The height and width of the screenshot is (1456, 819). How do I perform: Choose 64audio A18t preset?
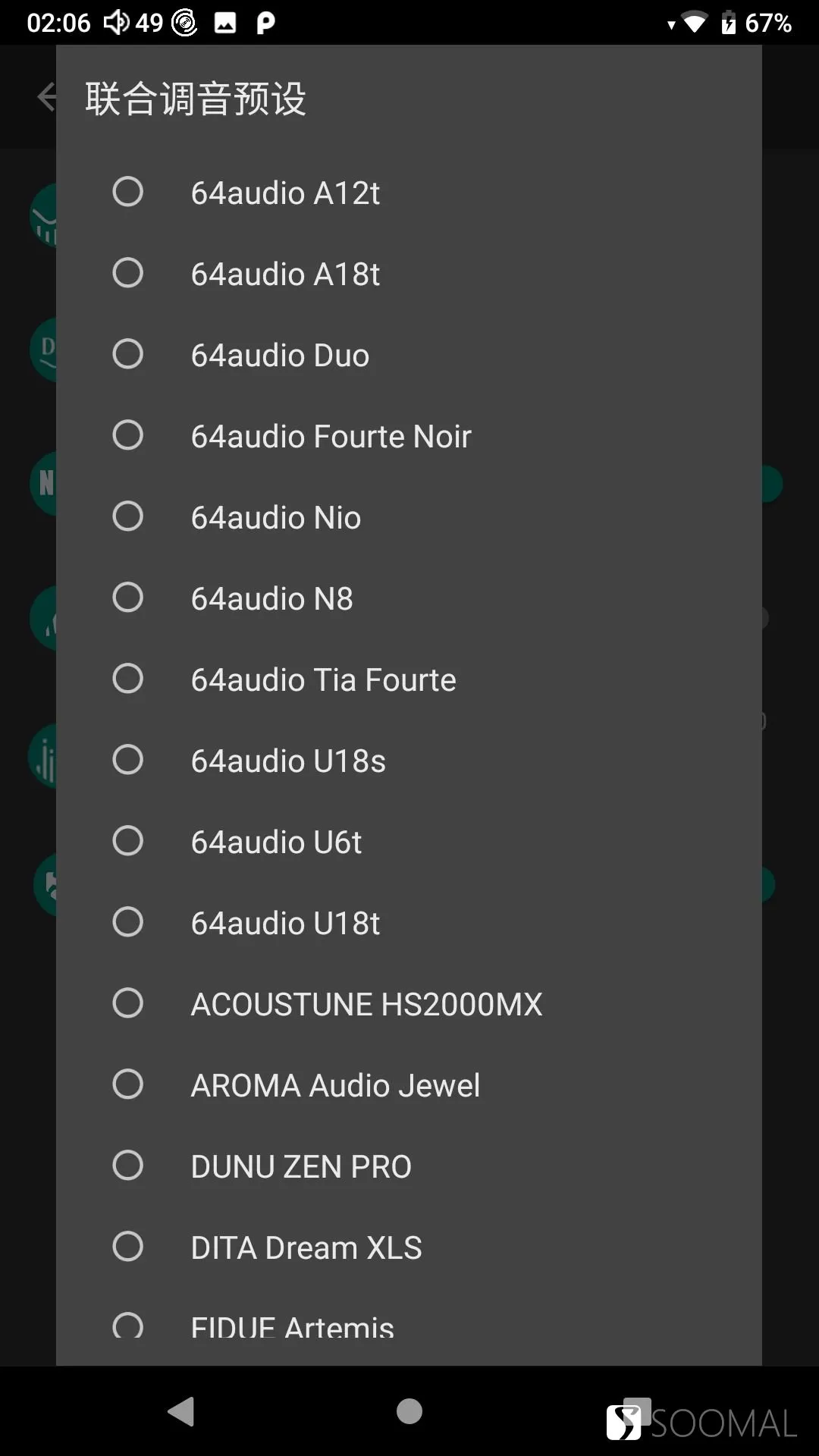point(409,274)
